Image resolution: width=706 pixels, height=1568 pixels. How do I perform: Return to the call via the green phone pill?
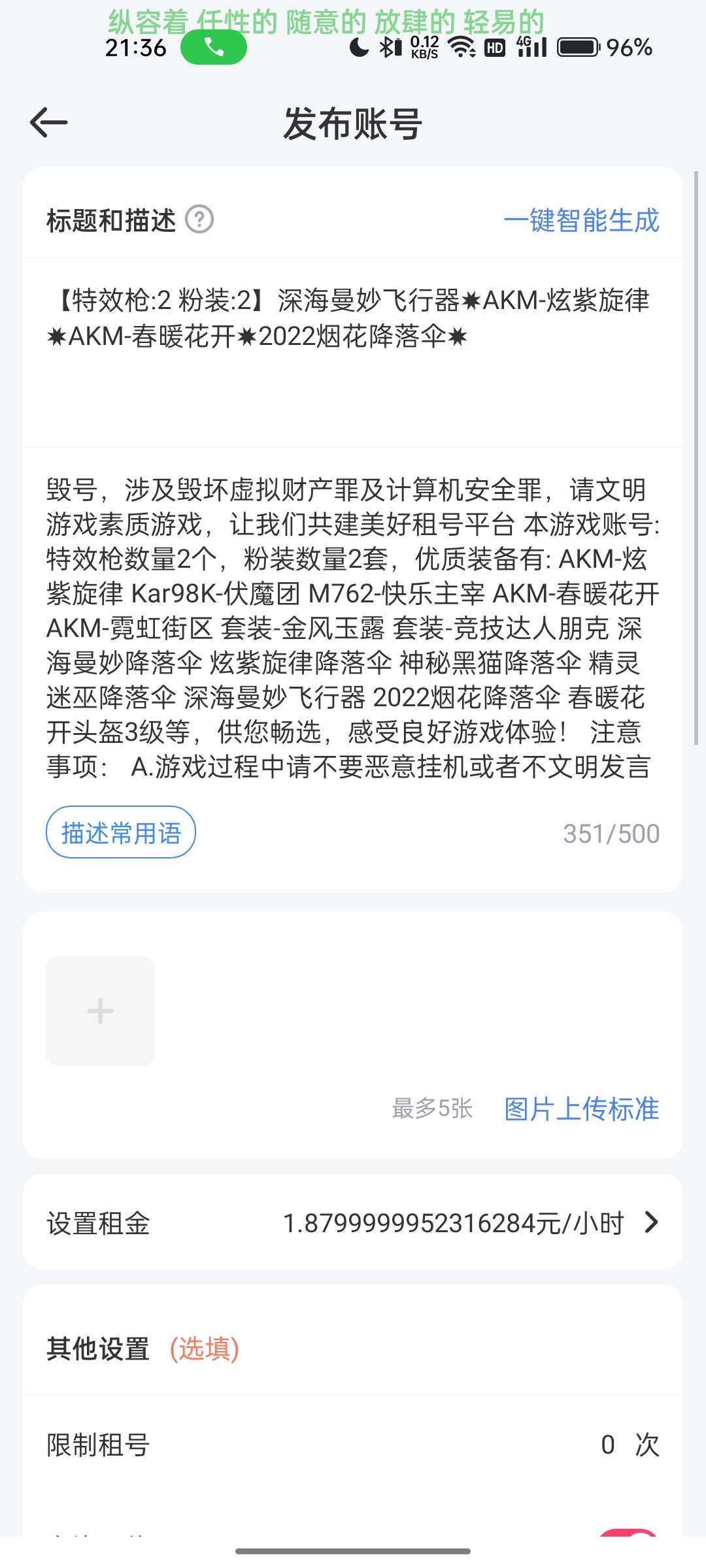tap(213, 47)
